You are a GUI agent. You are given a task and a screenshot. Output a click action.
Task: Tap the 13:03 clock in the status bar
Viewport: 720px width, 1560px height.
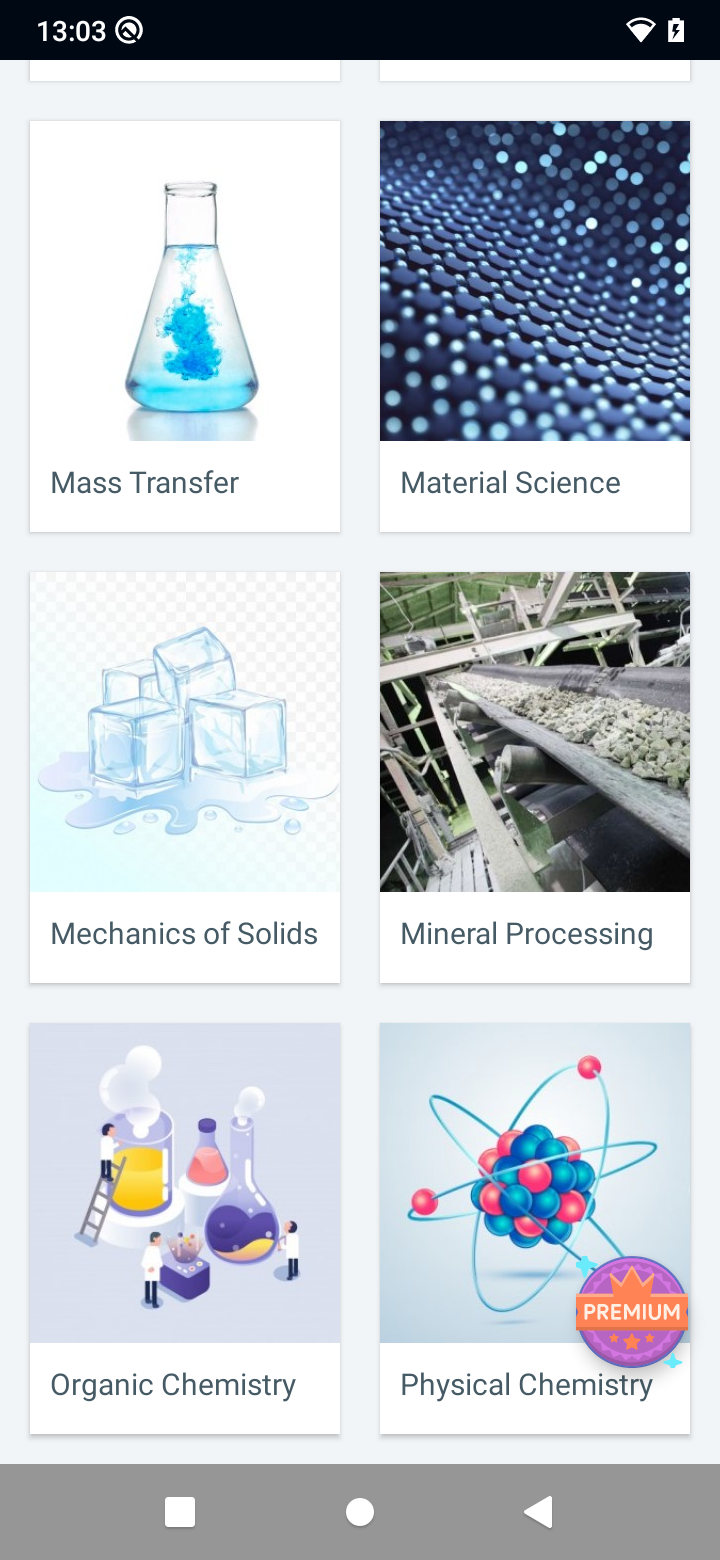(x=72, y=30)
